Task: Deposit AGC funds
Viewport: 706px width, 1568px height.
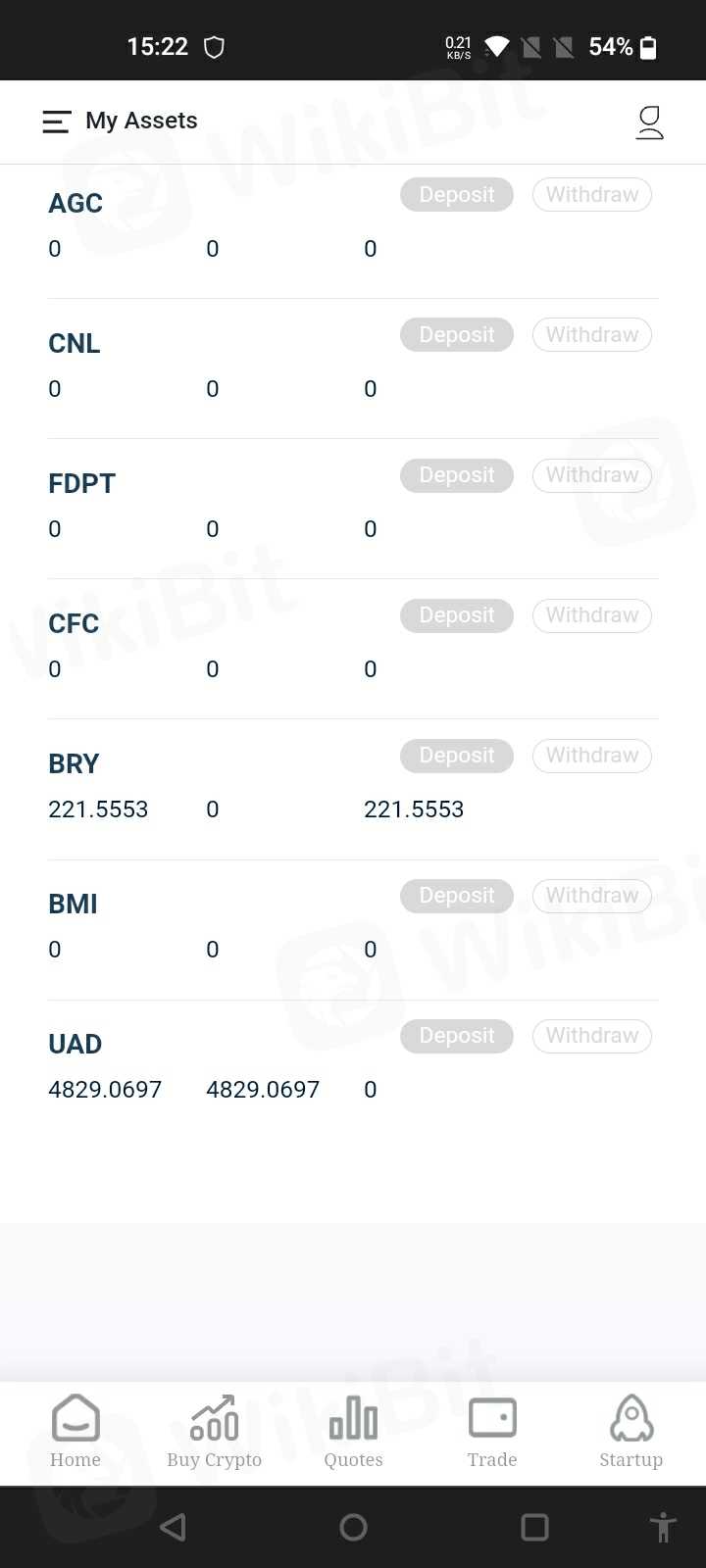Action: pos(456,194)
